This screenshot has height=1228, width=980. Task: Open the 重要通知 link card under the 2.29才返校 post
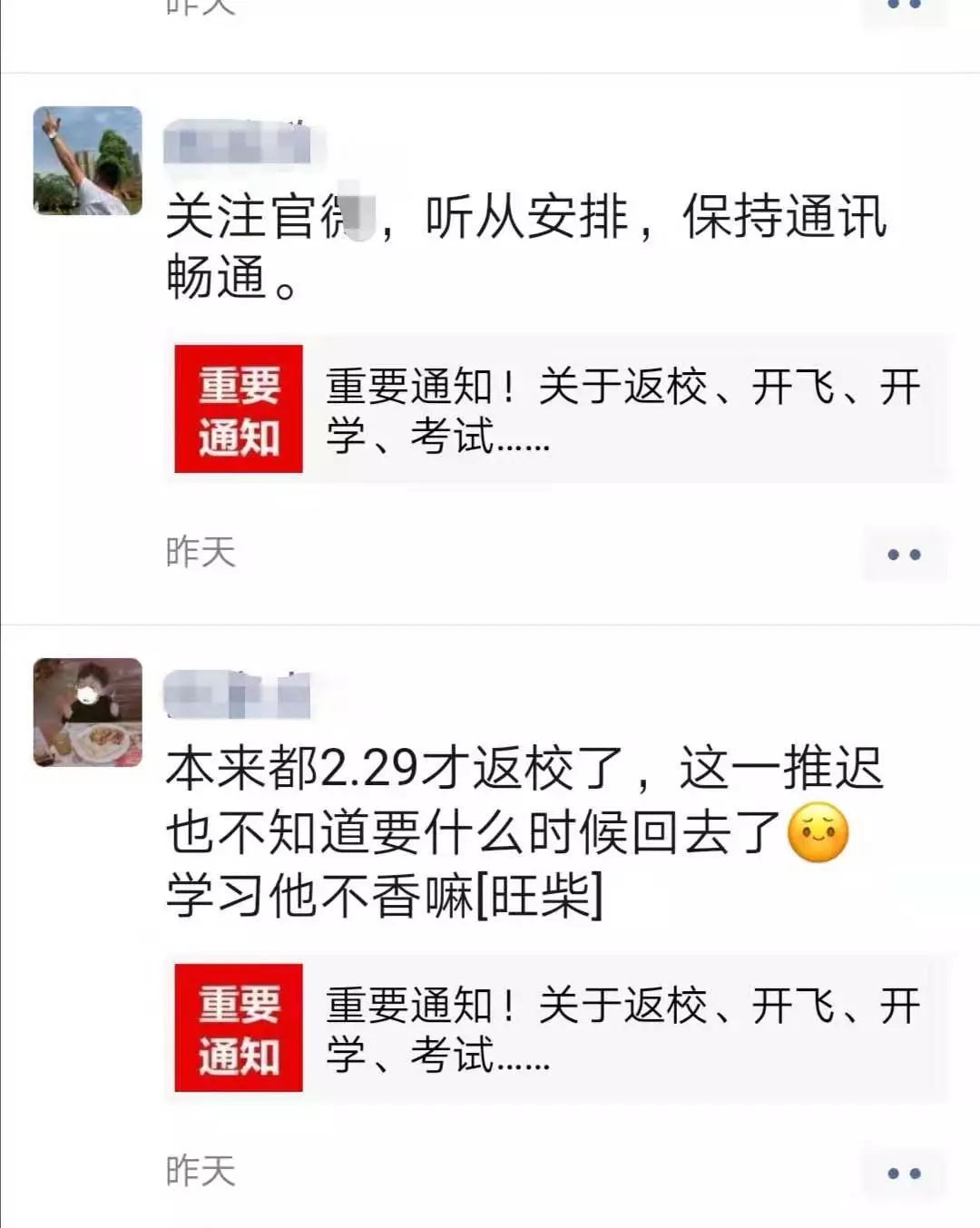558,1028
